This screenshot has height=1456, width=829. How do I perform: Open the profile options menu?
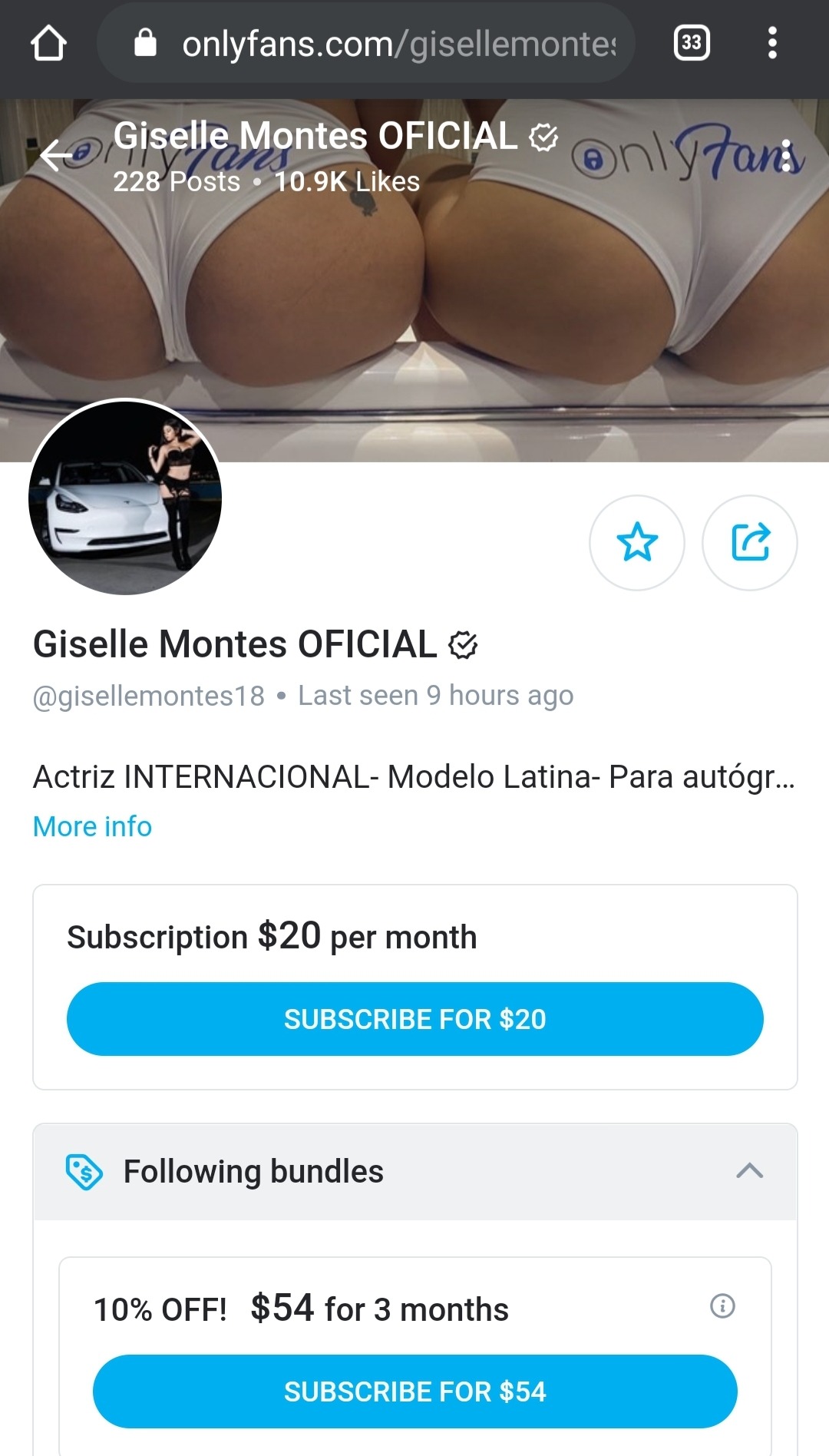785,155
